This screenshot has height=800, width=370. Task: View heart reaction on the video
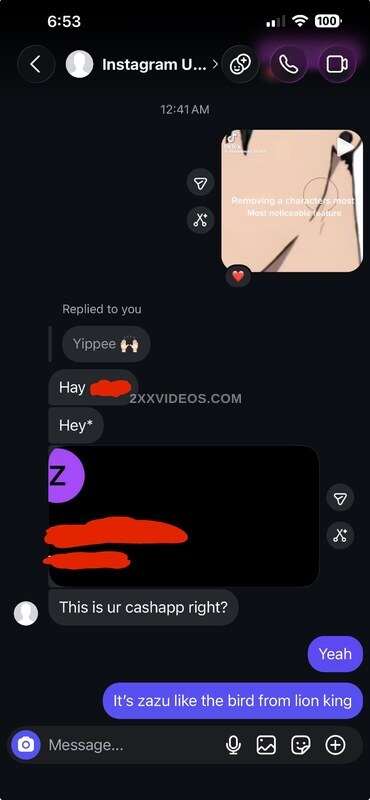[x=238, y=276]
